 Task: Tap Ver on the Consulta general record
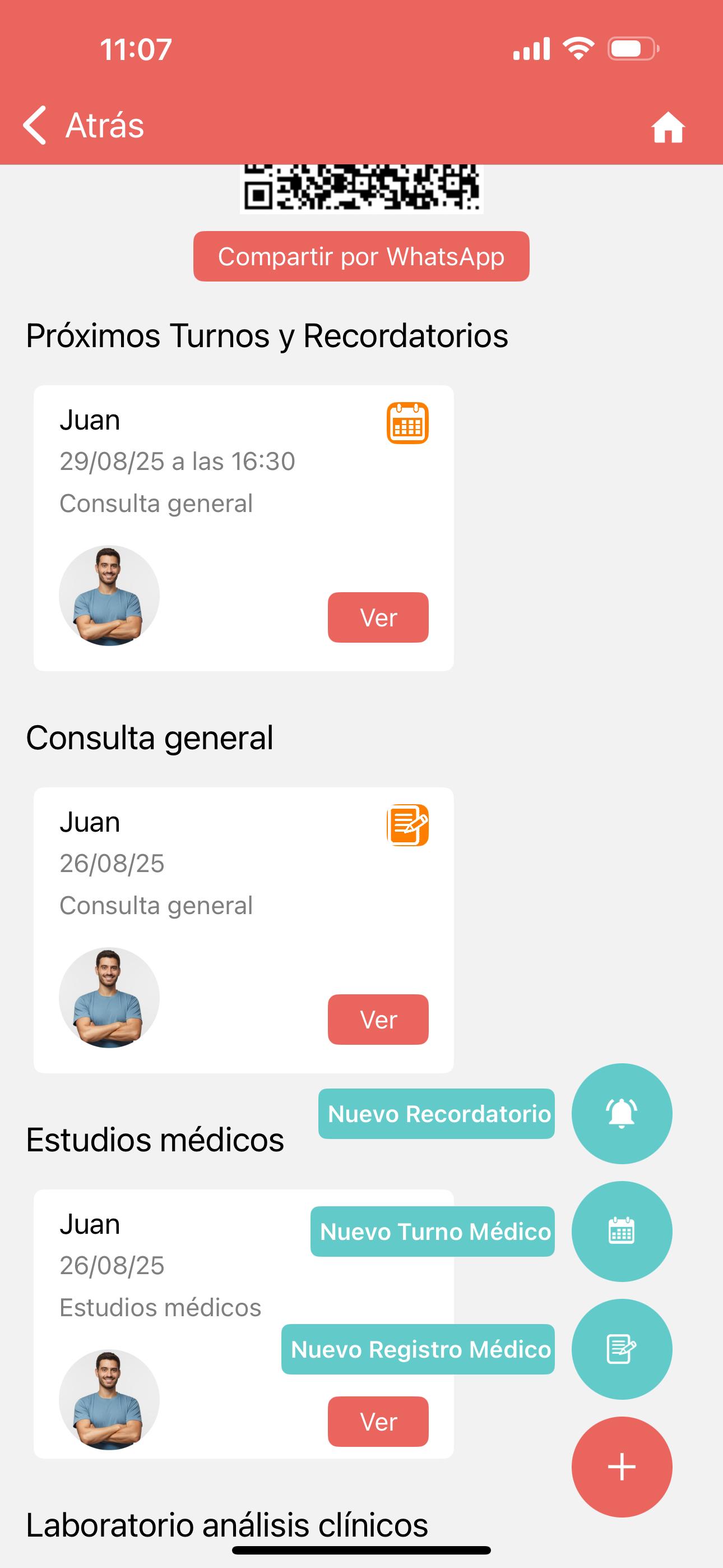pyautogui.click(x=378, y=1020)
